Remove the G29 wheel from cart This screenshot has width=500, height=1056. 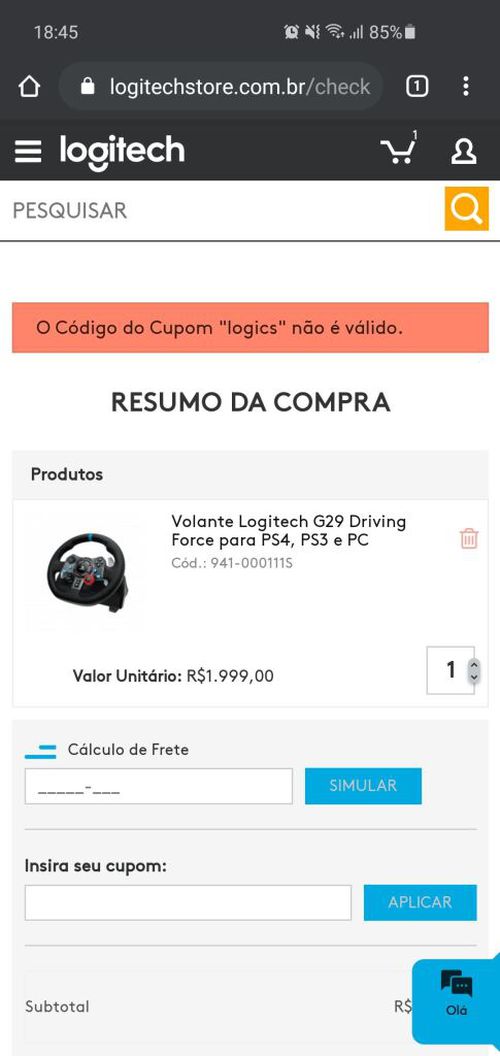(x=469, y=539)
